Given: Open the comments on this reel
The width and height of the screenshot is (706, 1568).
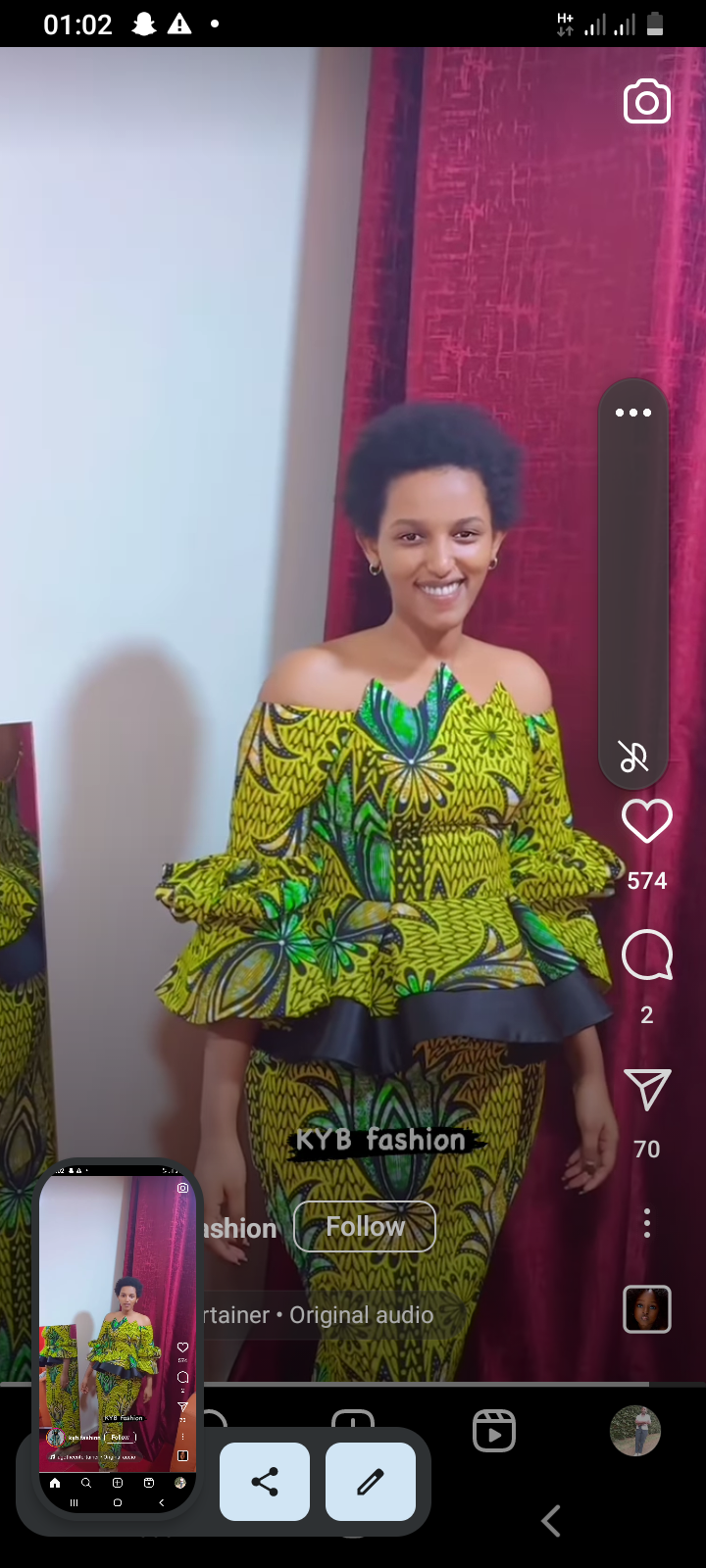Looking at the screenshot, I should [x=647, y=955].
